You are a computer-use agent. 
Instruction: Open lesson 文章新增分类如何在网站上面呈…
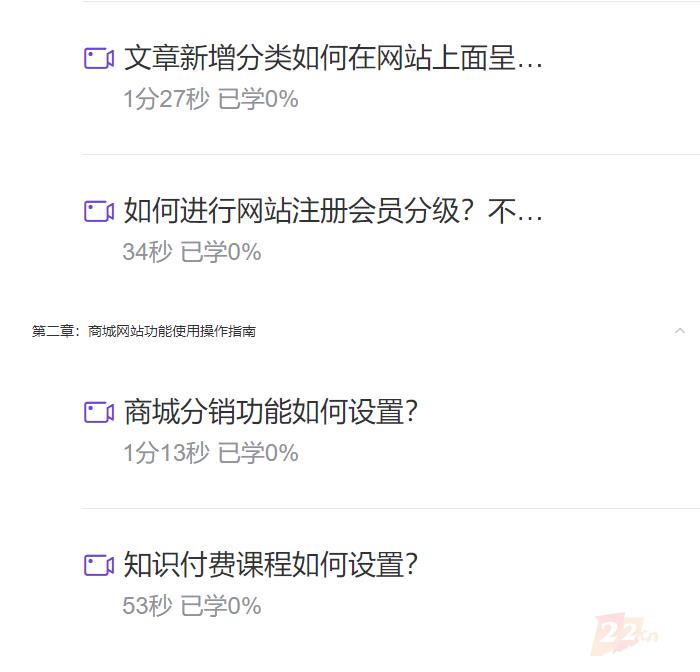point(333,59)
